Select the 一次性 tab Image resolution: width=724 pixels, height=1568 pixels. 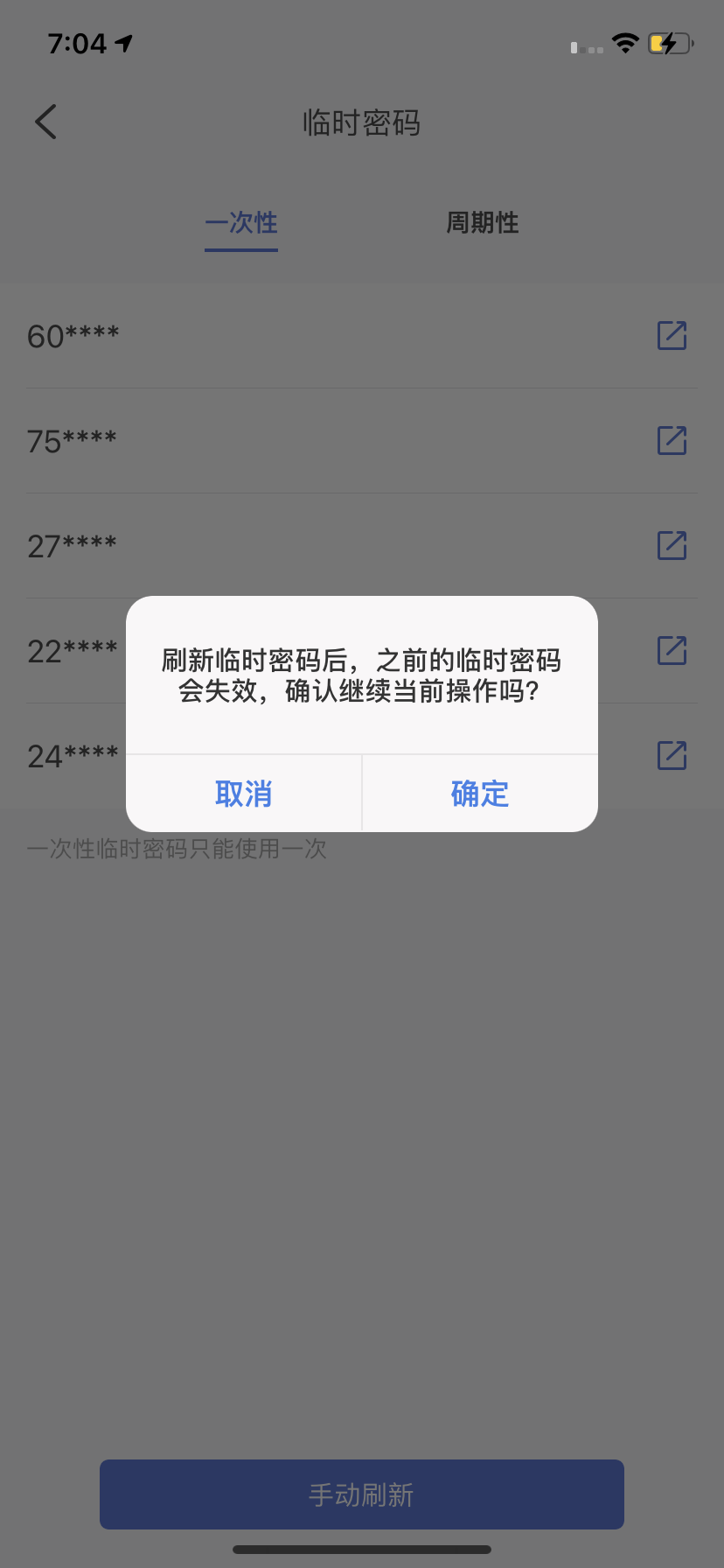[241, 223]
